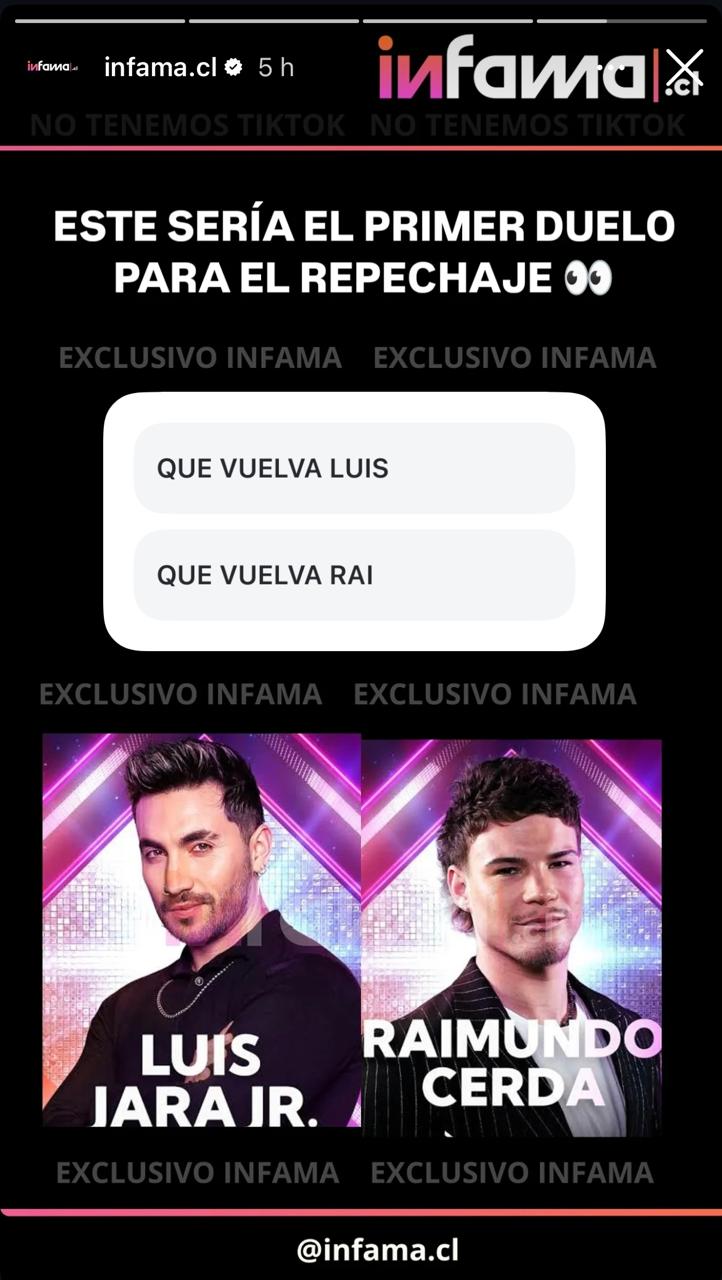Viewport: 722px width, 1280px height.
Task: Vote for QUE VUELVA LUIS
Action: tap(354, 468)
